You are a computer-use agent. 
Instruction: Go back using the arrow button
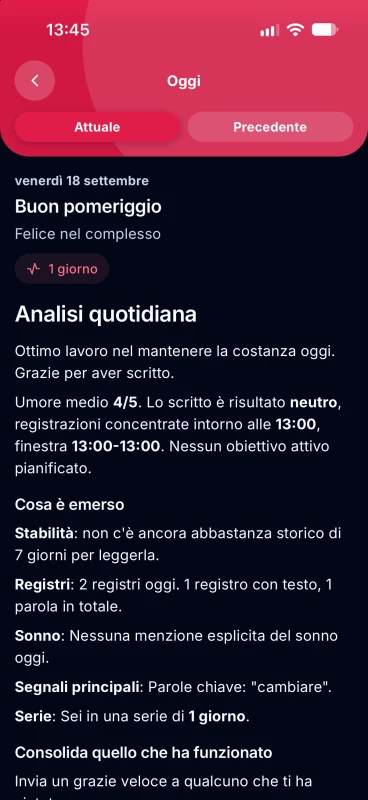[35, 81]
